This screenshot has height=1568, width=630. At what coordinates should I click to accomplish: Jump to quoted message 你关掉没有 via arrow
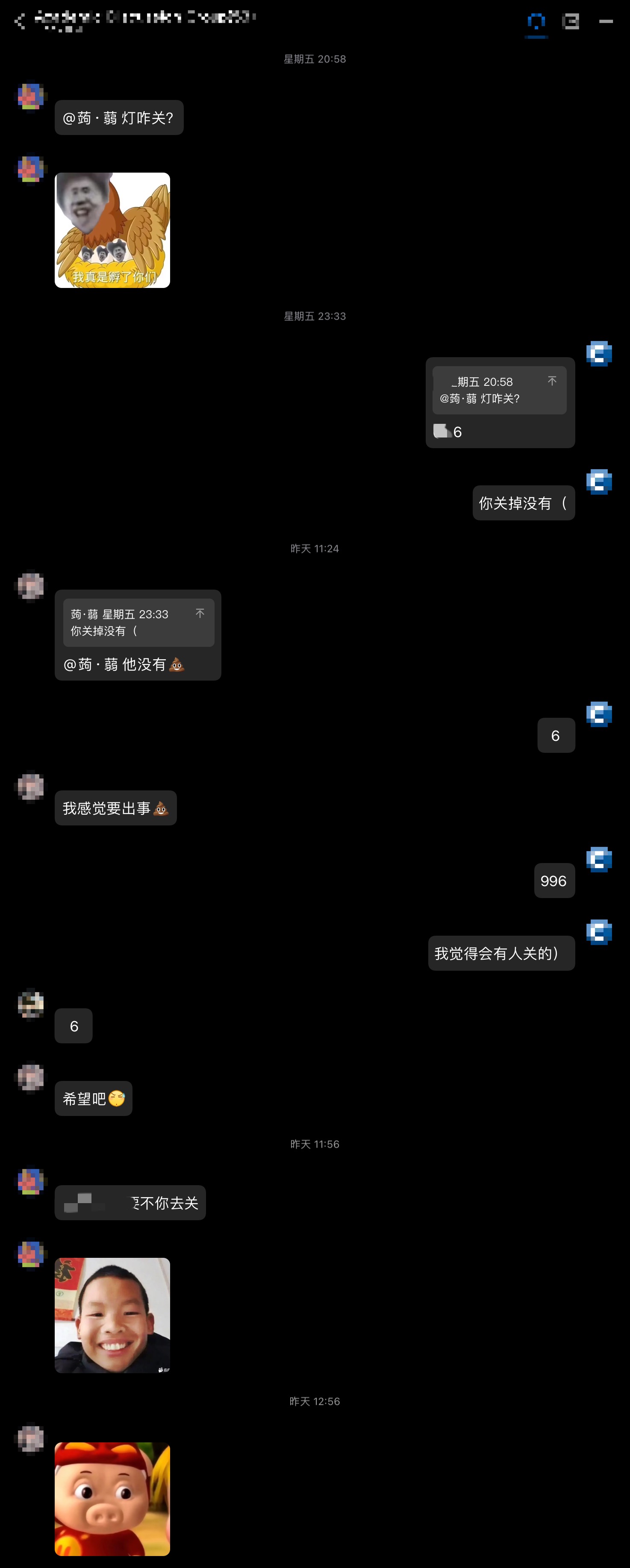point(200,613)
